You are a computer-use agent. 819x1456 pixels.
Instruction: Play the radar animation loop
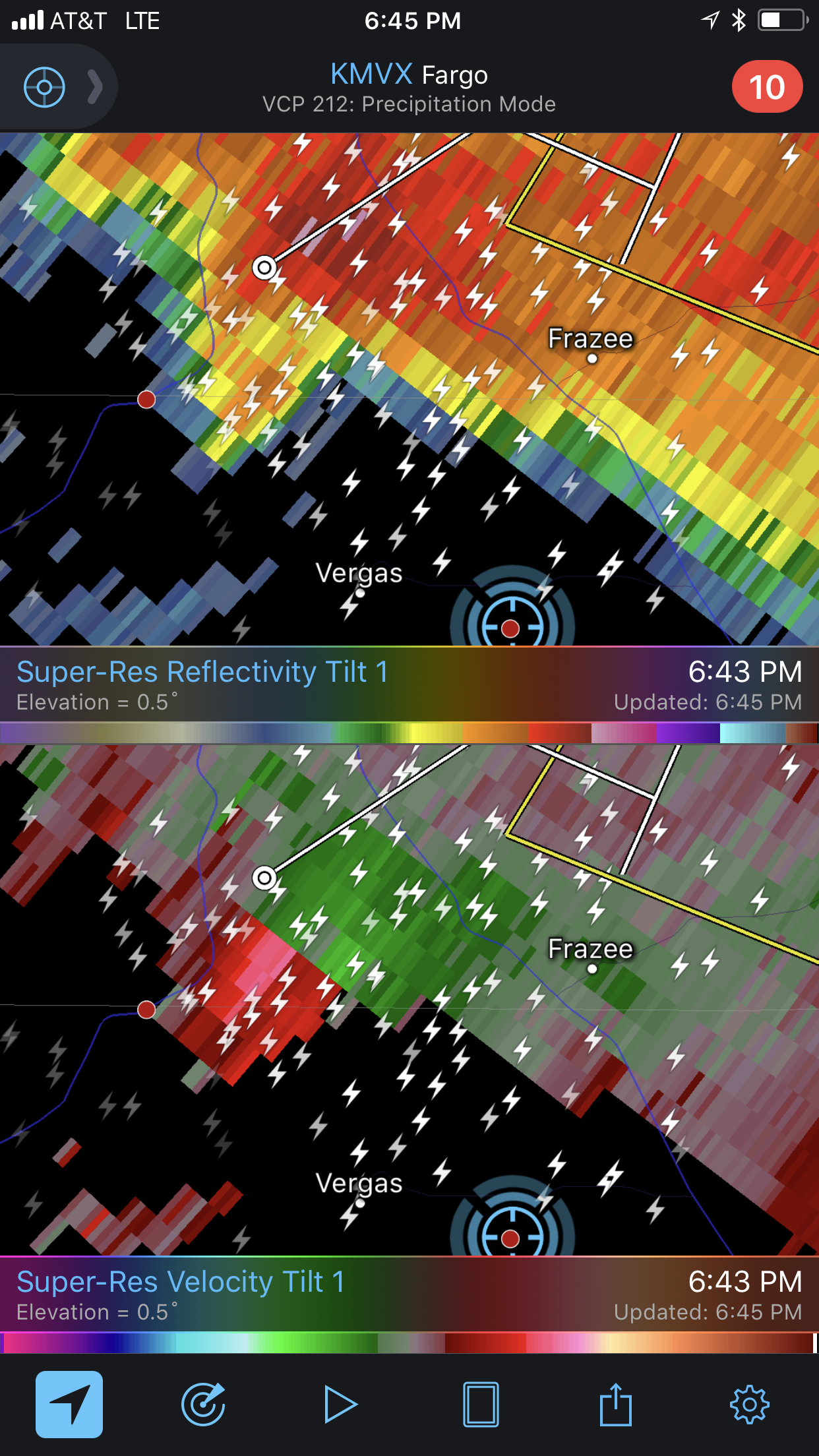[x=341, y=1405]
